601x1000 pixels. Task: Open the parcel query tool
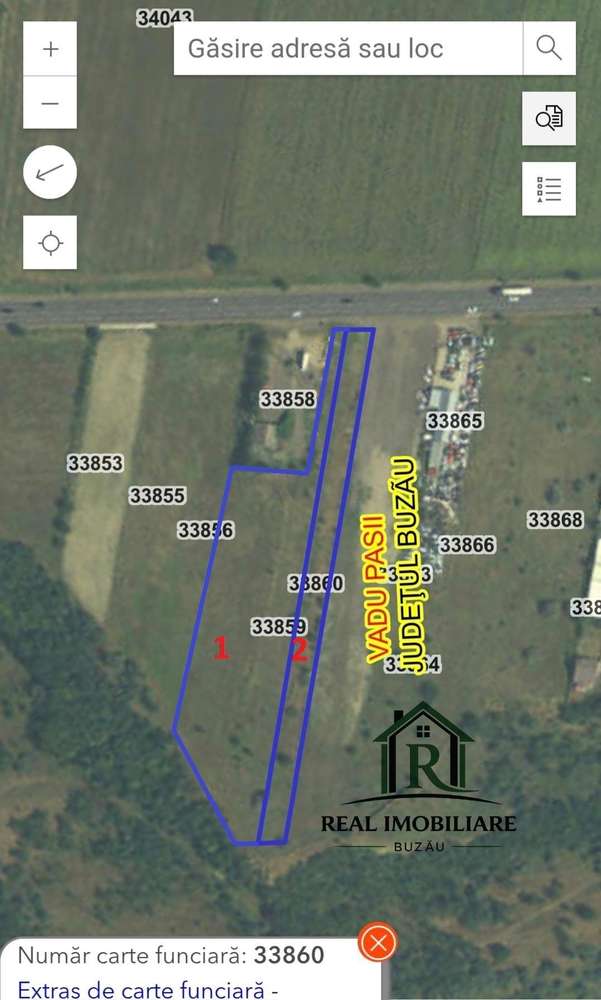549,119
